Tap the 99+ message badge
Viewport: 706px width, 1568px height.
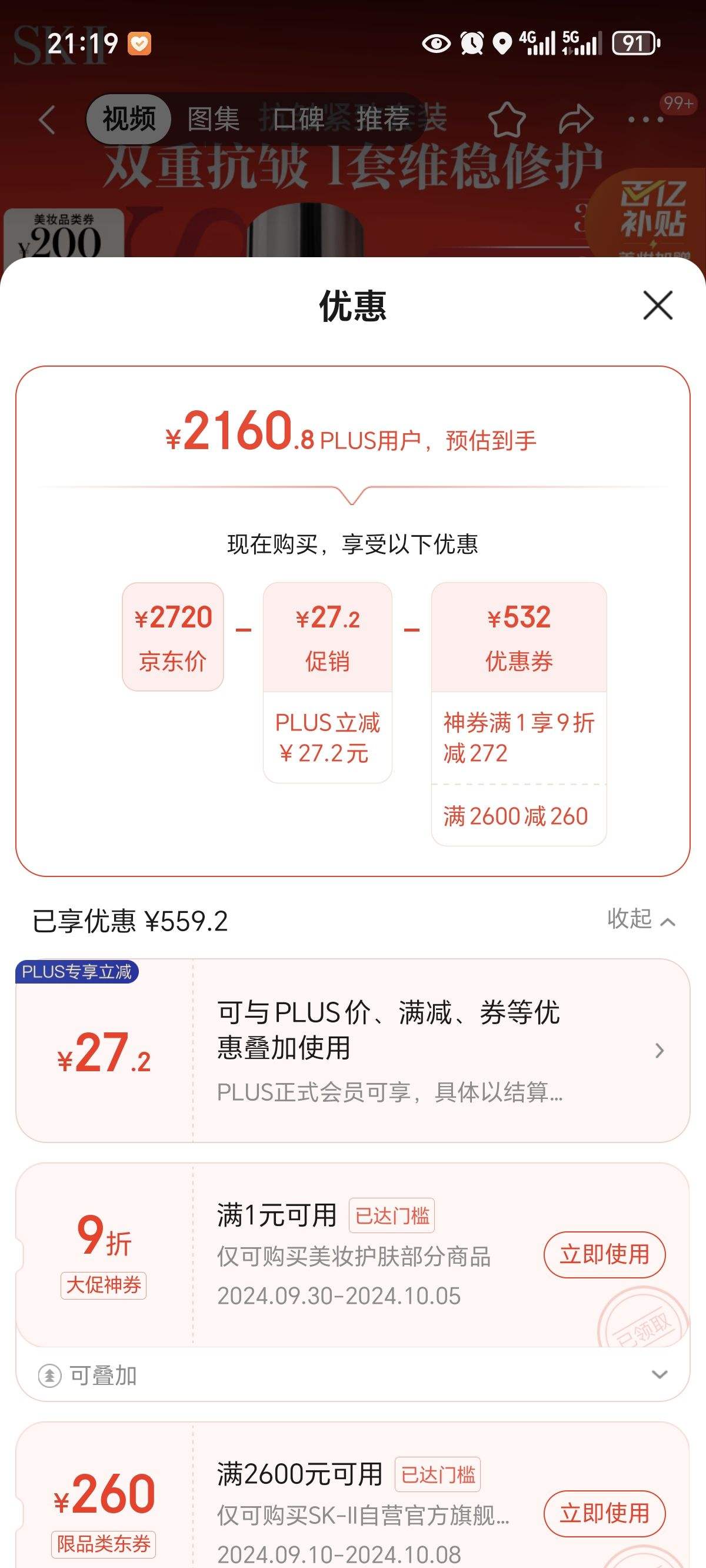tap(677, 104)
